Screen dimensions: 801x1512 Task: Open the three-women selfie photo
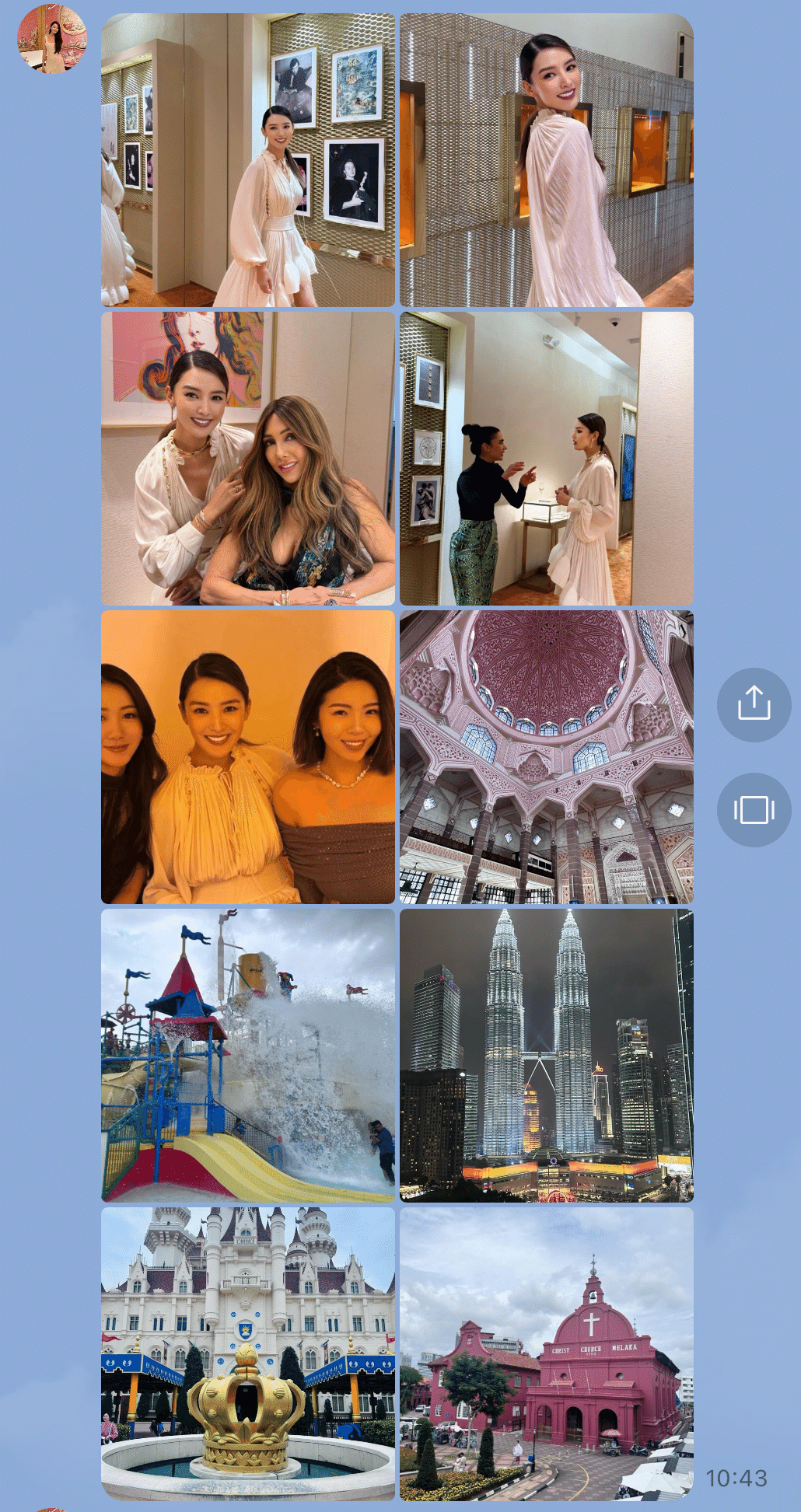247,757
